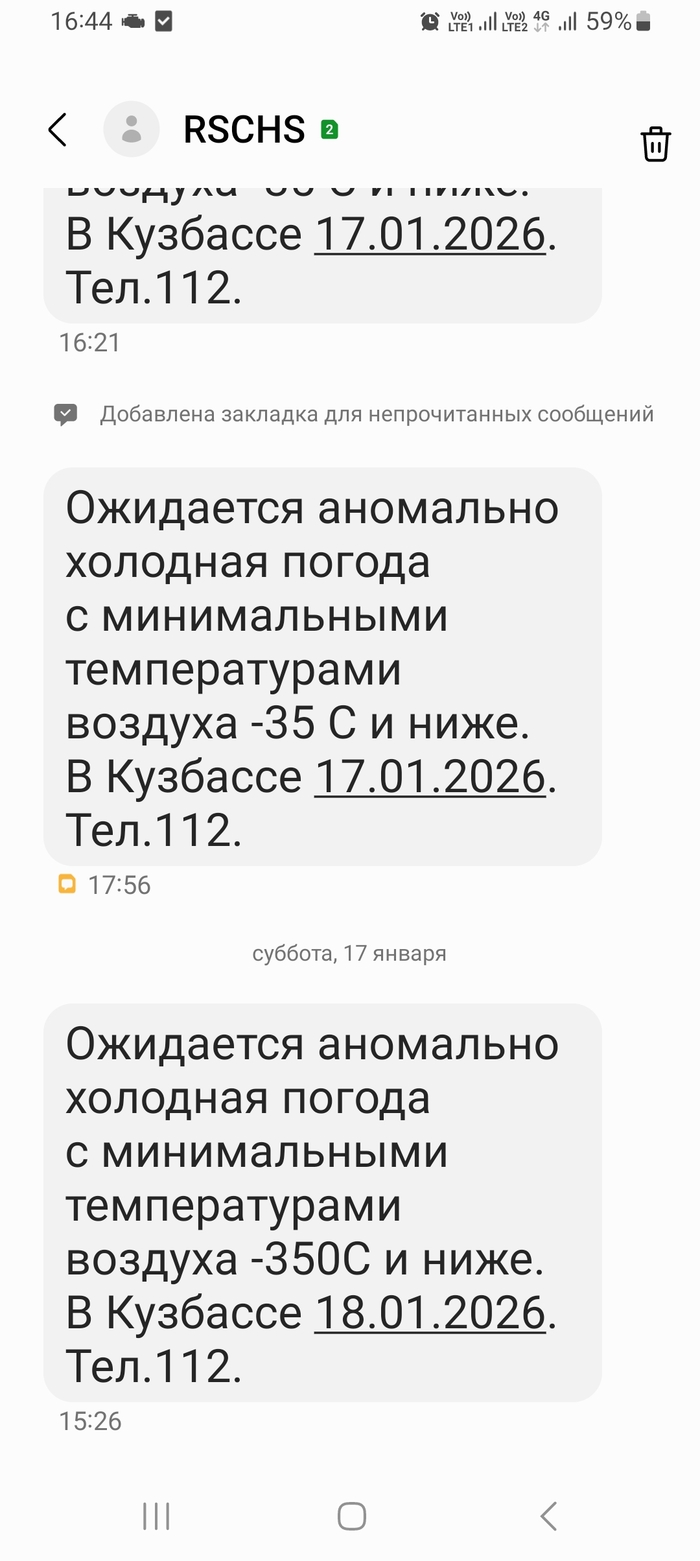Viewport: 700px width, 1561px height.
Task: Delete messages with the trash icon
Action: 655,143
